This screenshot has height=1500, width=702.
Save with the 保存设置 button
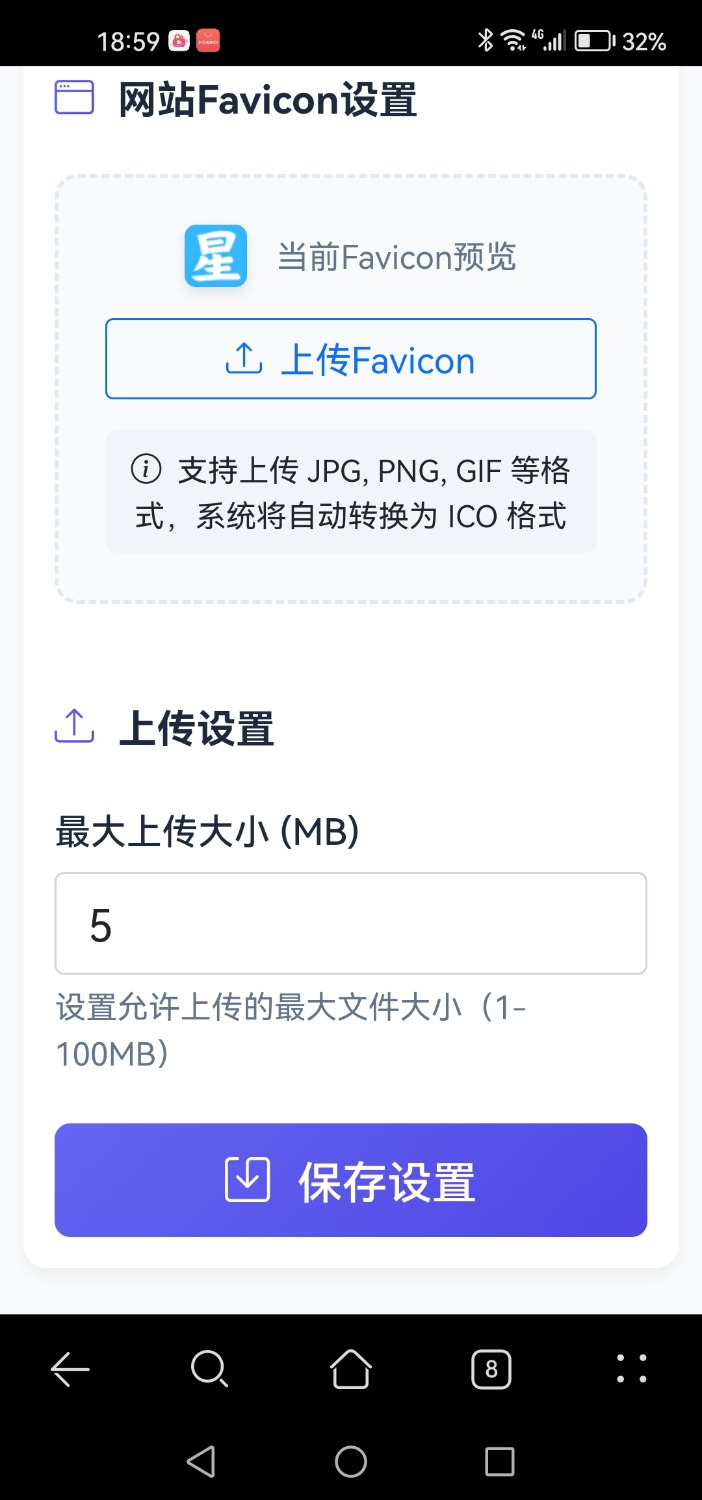click(350, 1180)
